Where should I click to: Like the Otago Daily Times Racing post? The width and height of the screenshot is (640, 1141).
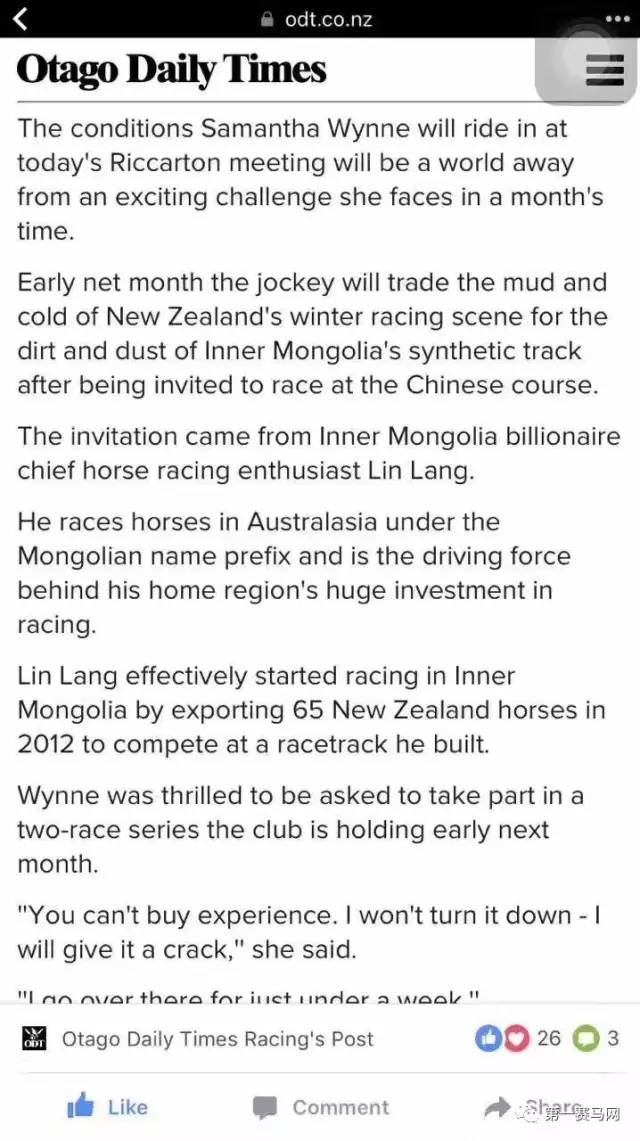pyautogui.click(x=107, y=1107)
